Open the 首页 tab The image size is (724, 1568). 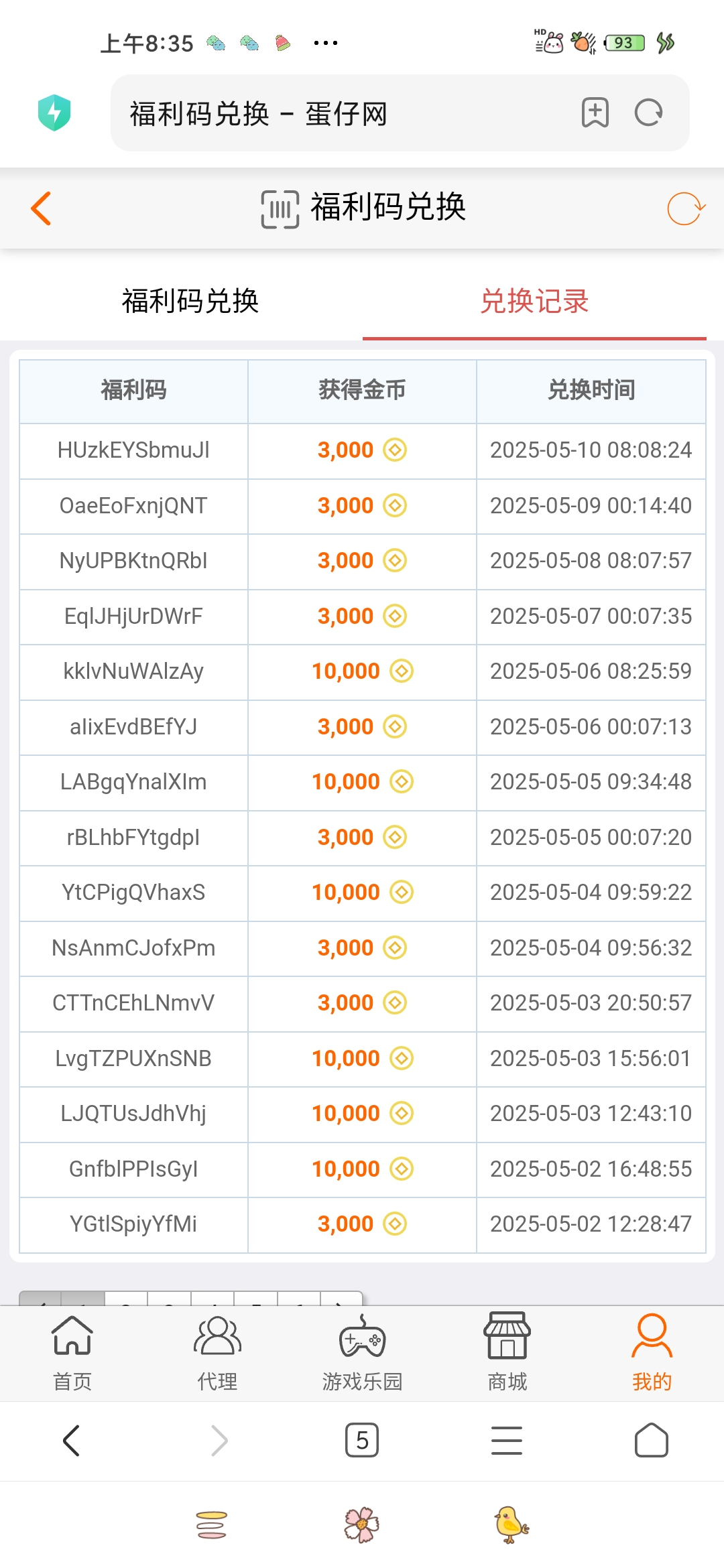(x=72, y=1352)
